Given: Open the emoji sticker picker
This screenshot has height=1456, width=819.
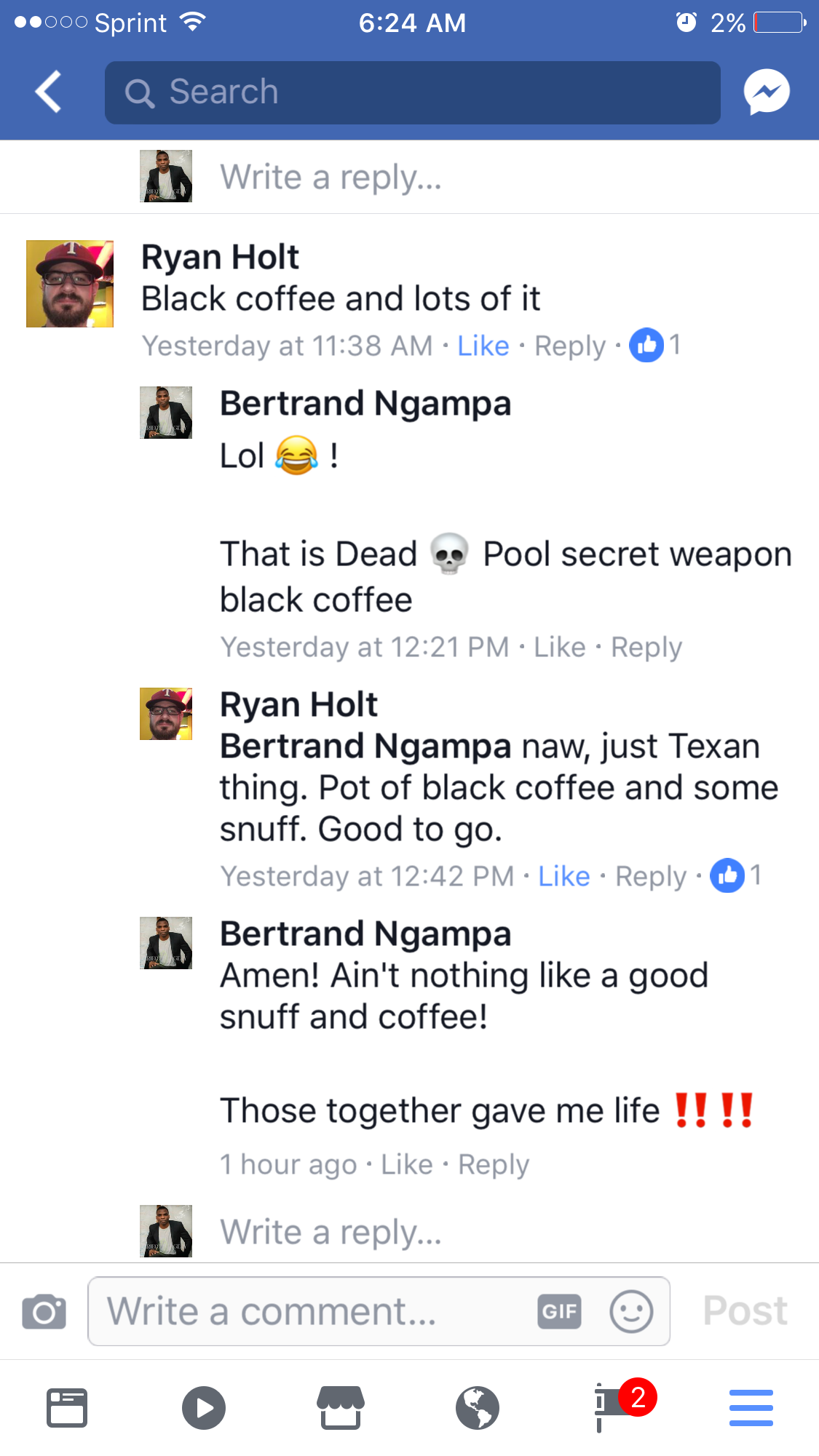Looking at the screenshot, I should pyautogui.click(x=630, y=1311).
